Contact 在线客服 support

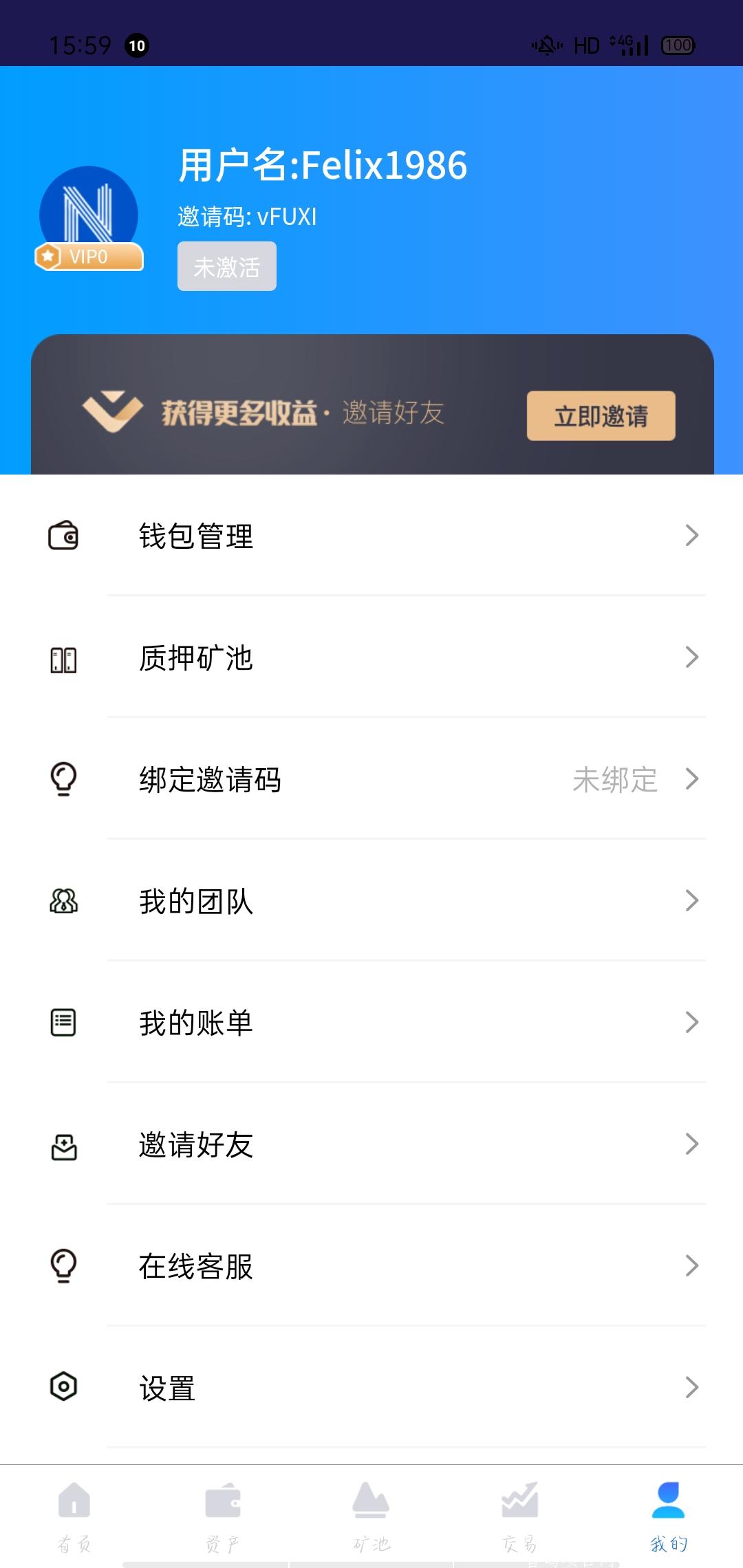(x=371, y=1266)
